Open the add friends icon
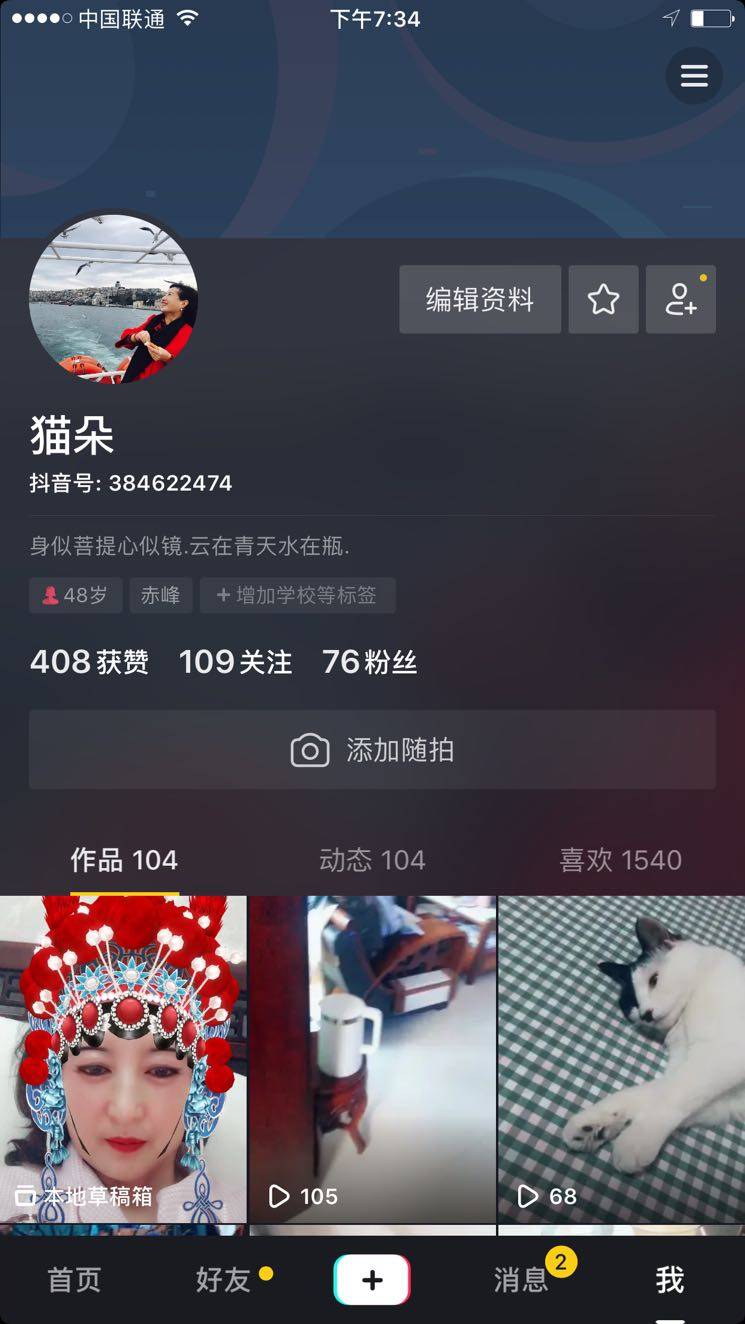 pyautogui.click(x=680, y=299)
